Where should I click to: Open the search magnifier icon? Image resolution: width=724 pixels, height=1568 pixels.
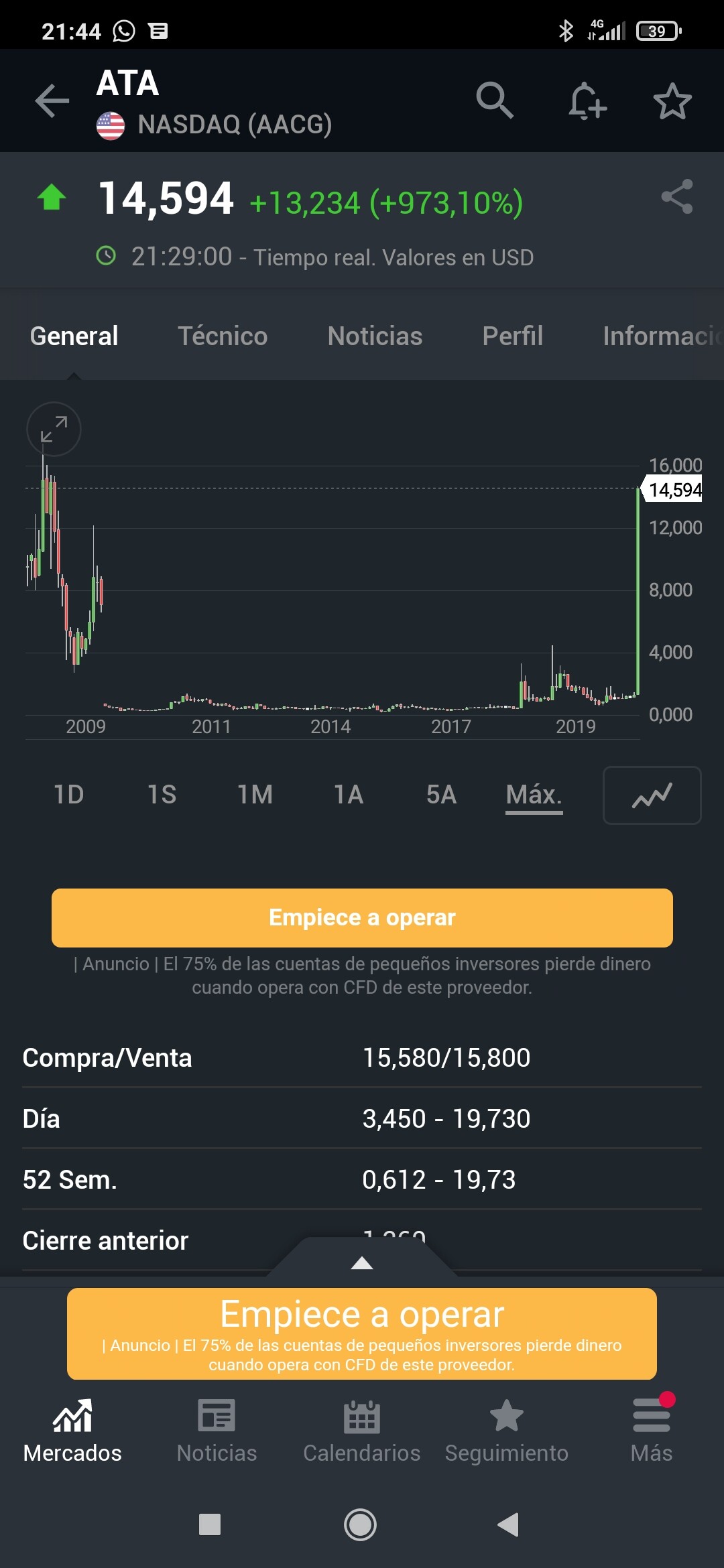point(495,101)
